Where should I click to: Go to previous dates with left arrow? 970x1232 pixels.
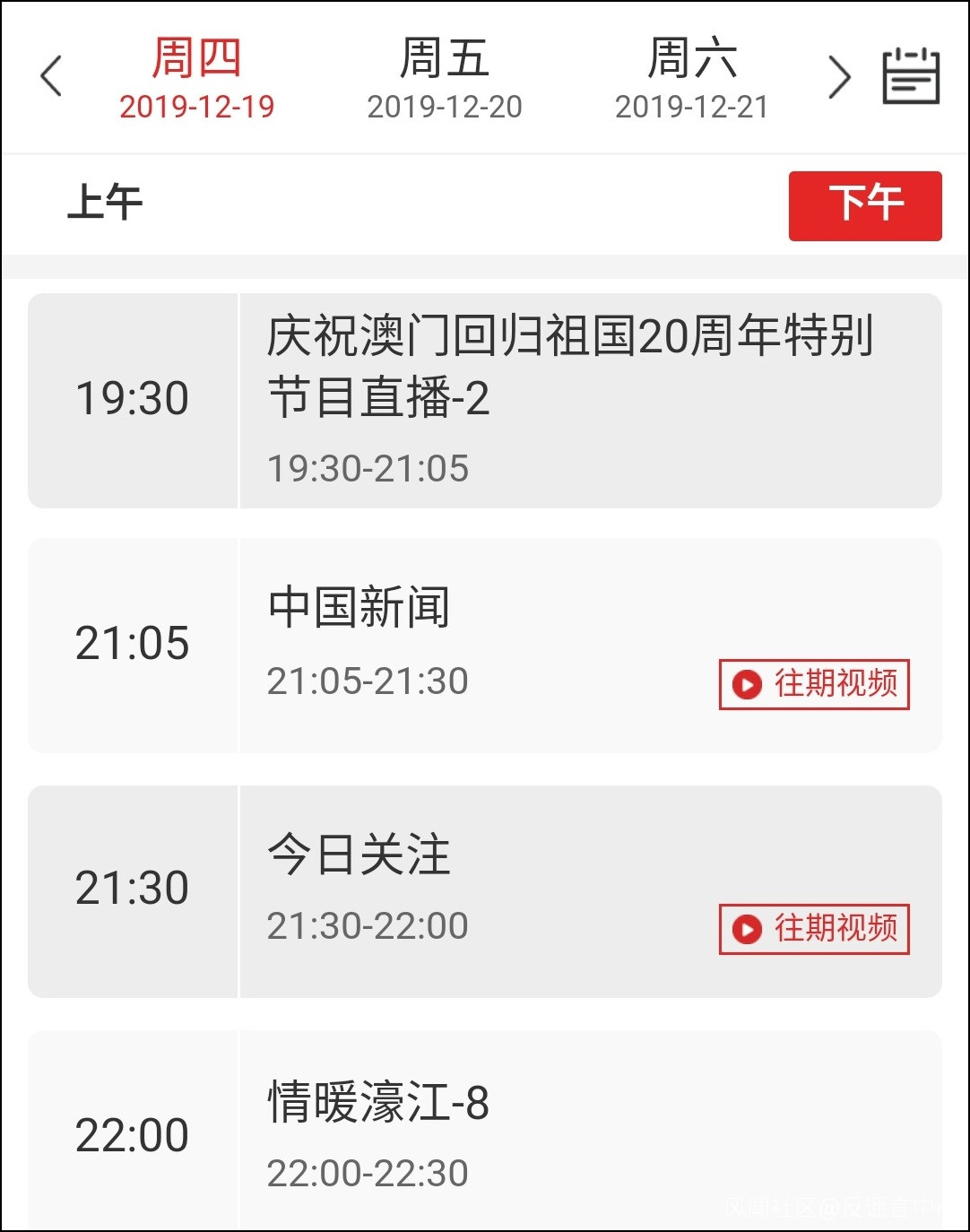click(52, 76)
